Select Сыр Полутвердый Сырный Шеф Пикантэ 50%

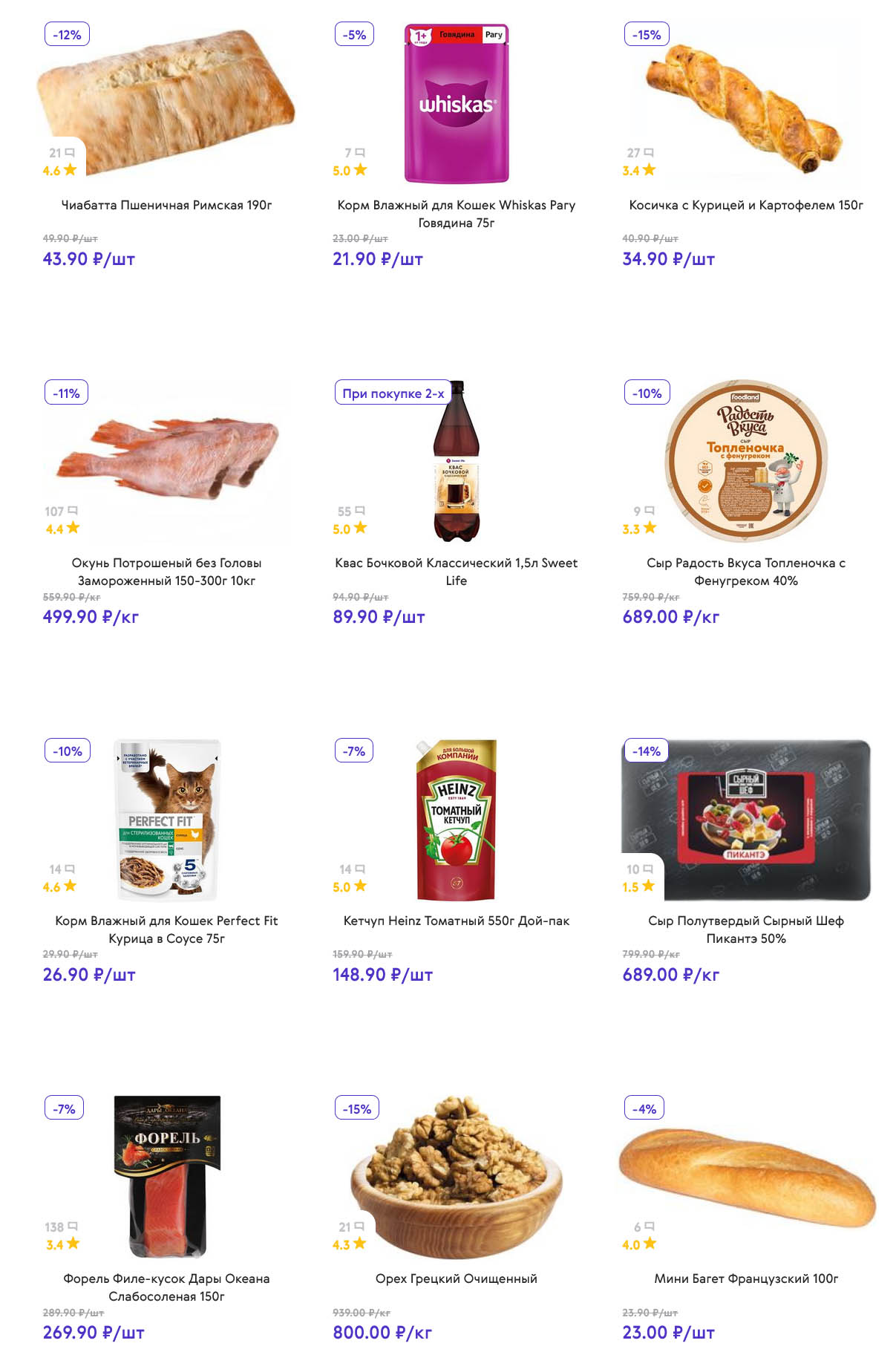point(745,930)
